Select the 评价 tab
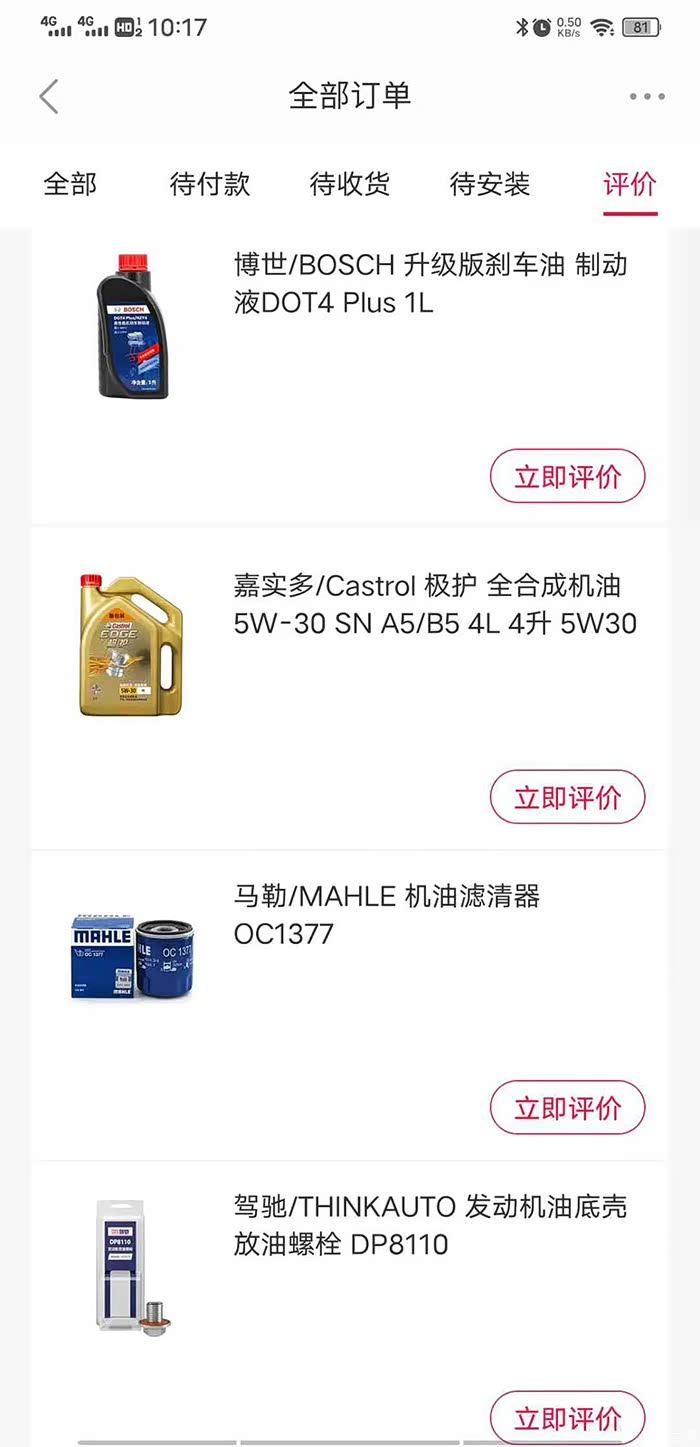Image resolution: width=700 pixels, height=1447 pixels. (630, 185)
